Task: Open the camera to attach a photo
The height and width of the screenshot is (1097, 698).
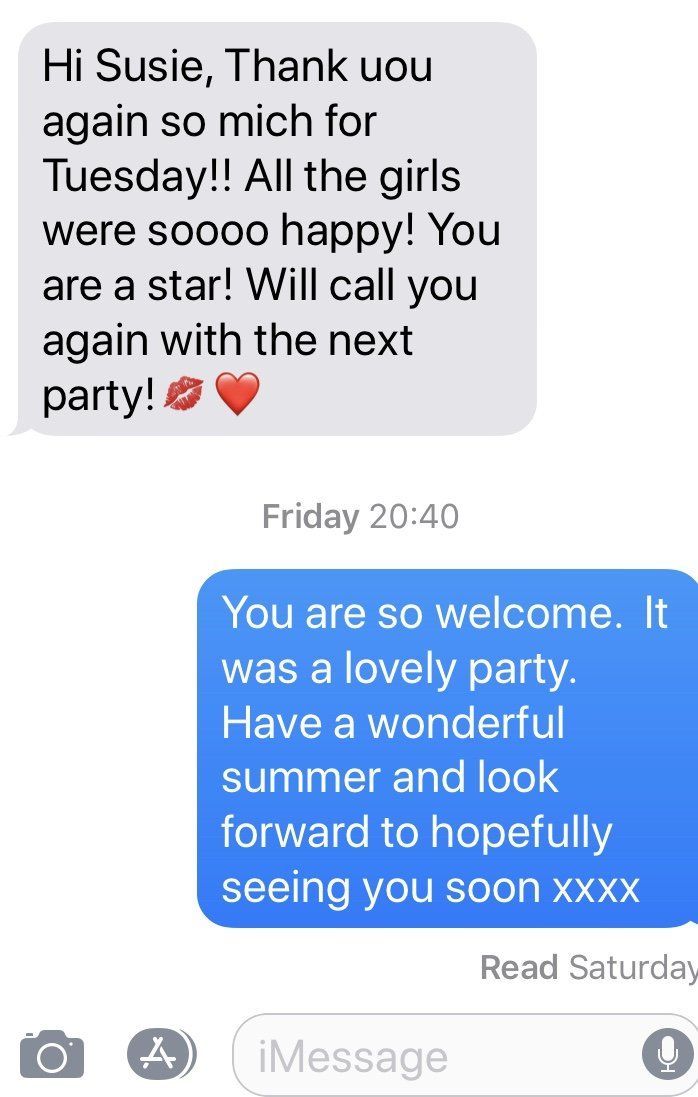Action: click(51, 1054)
